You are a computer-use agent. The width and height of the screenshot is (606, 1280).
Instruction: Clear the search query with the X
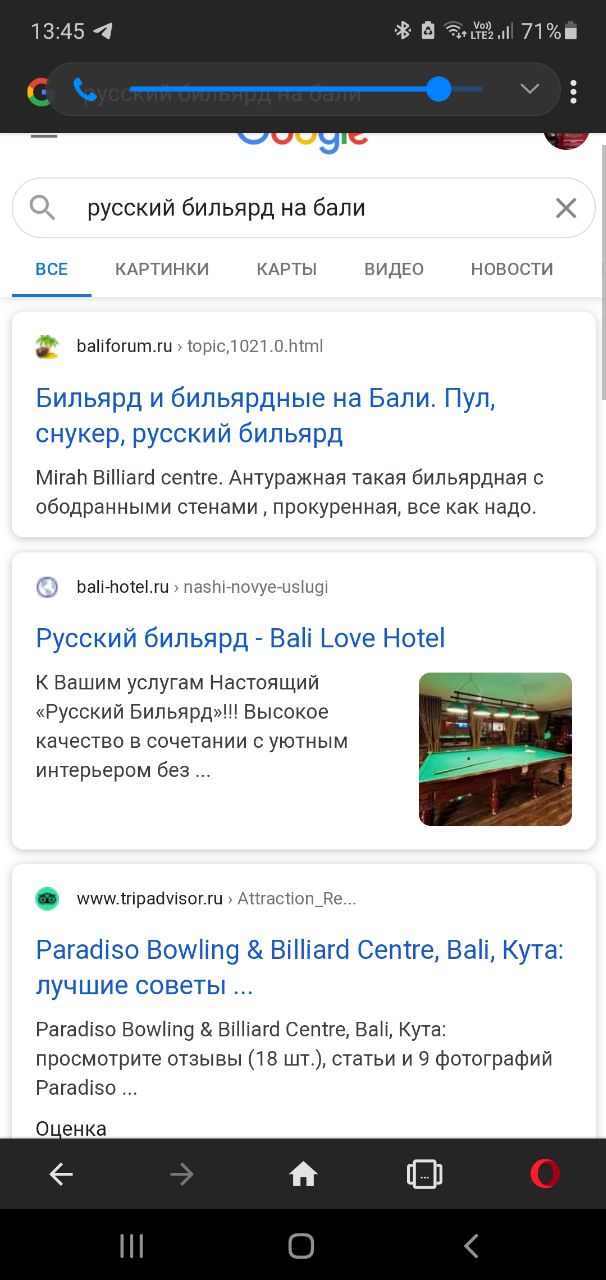pos(566,208)
